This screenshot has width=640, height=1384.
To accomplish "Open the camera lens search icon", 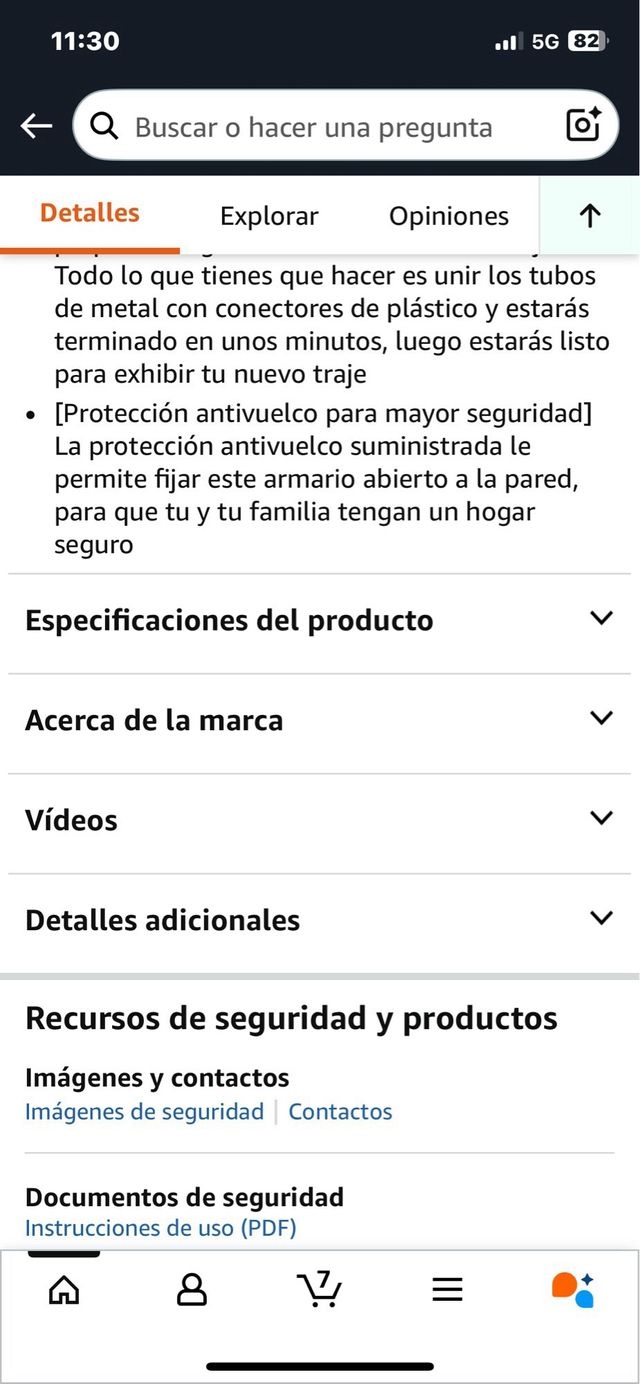I will (583, 125).
